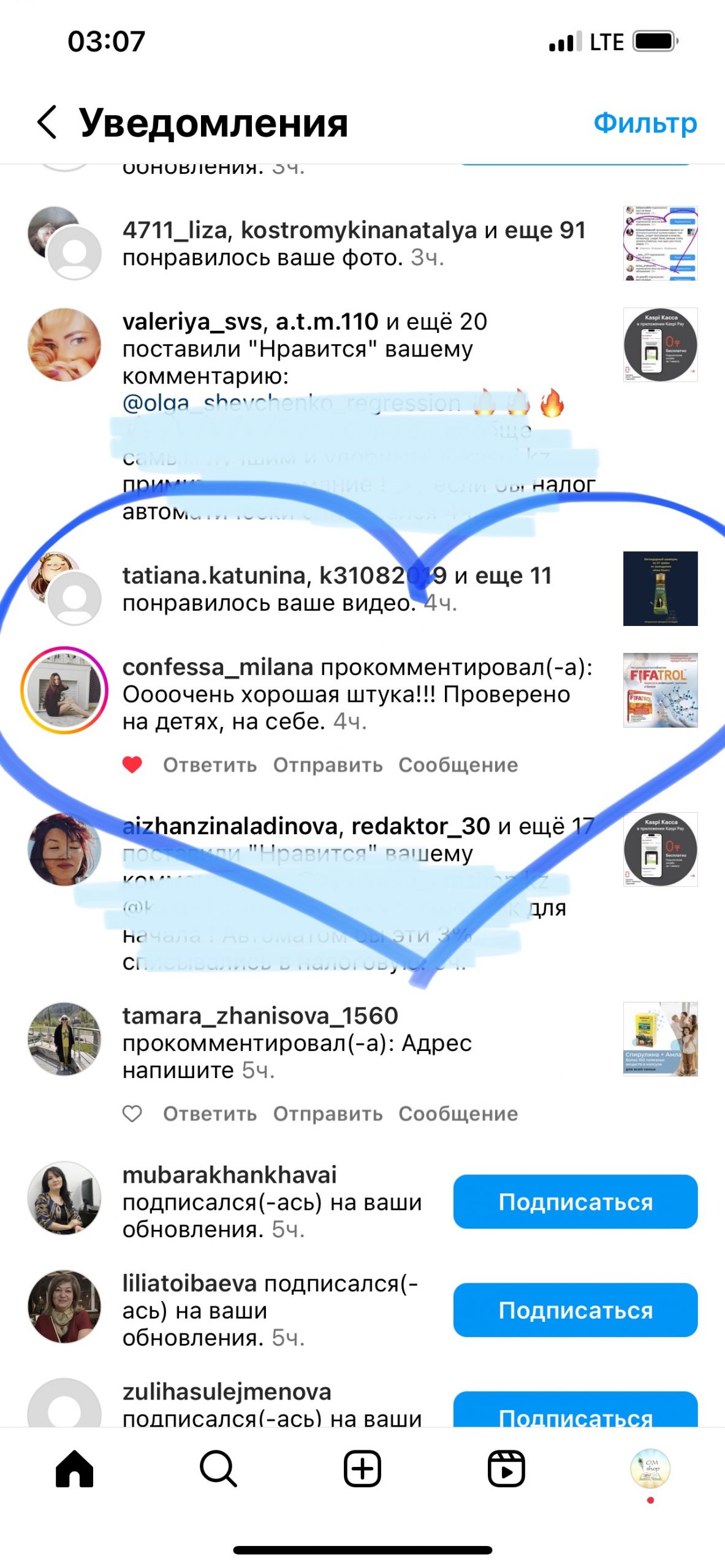Unlike confessa_milana's comment
Screen dimensions: 725x1568
point(132,764)
